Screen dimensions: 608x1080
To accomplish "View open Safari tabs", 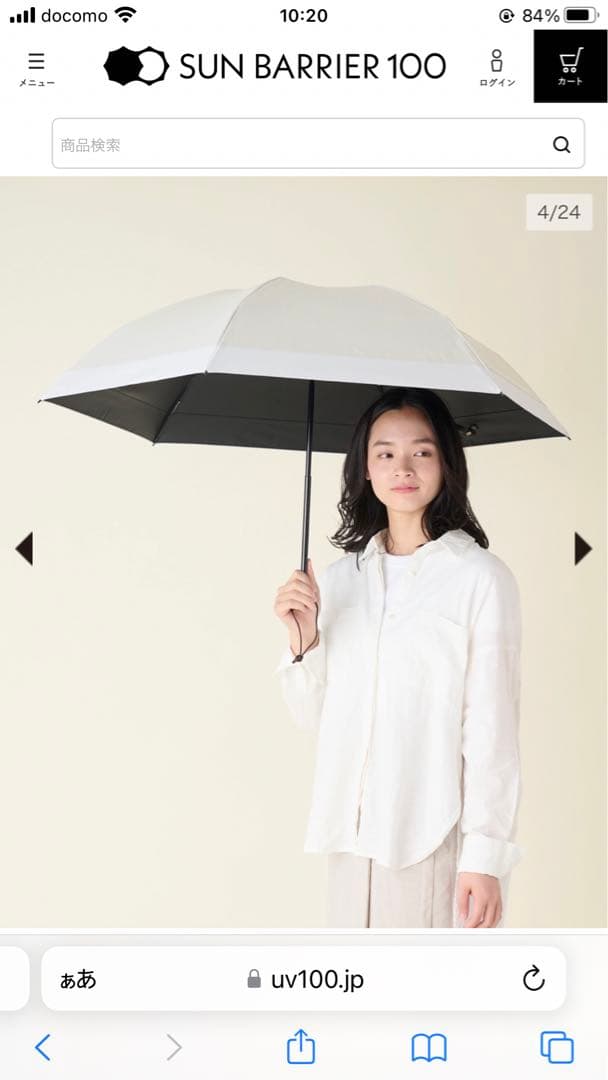I will 557,1047.
